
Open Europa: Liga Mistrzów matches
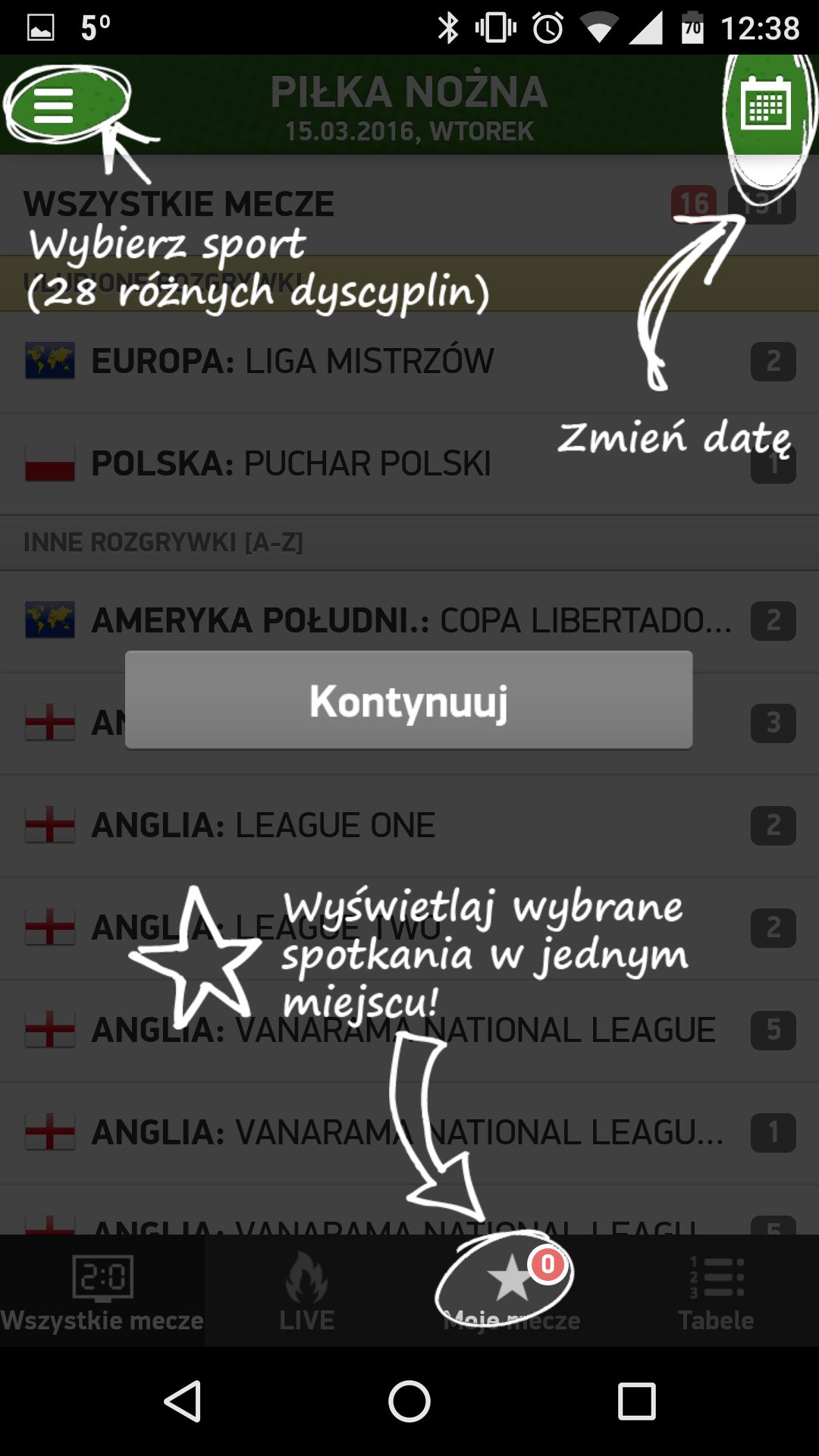[x=409, y=361]
